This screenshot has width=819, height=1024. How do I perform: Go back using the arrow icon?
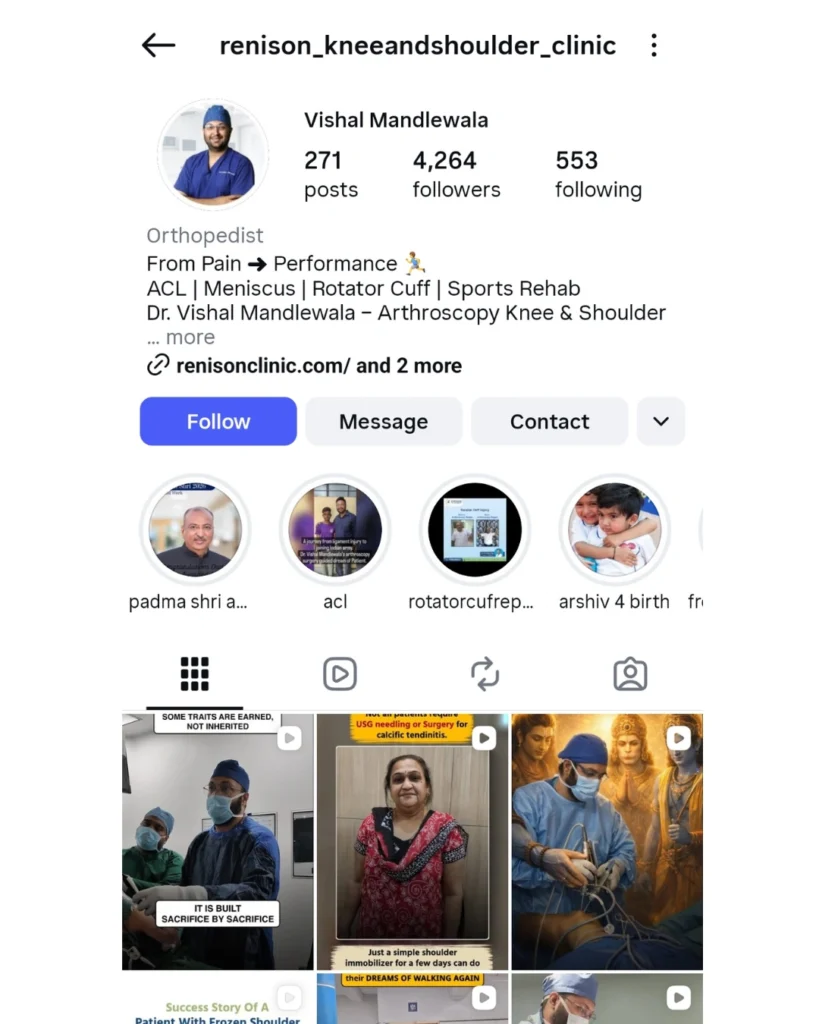point(158,45)
